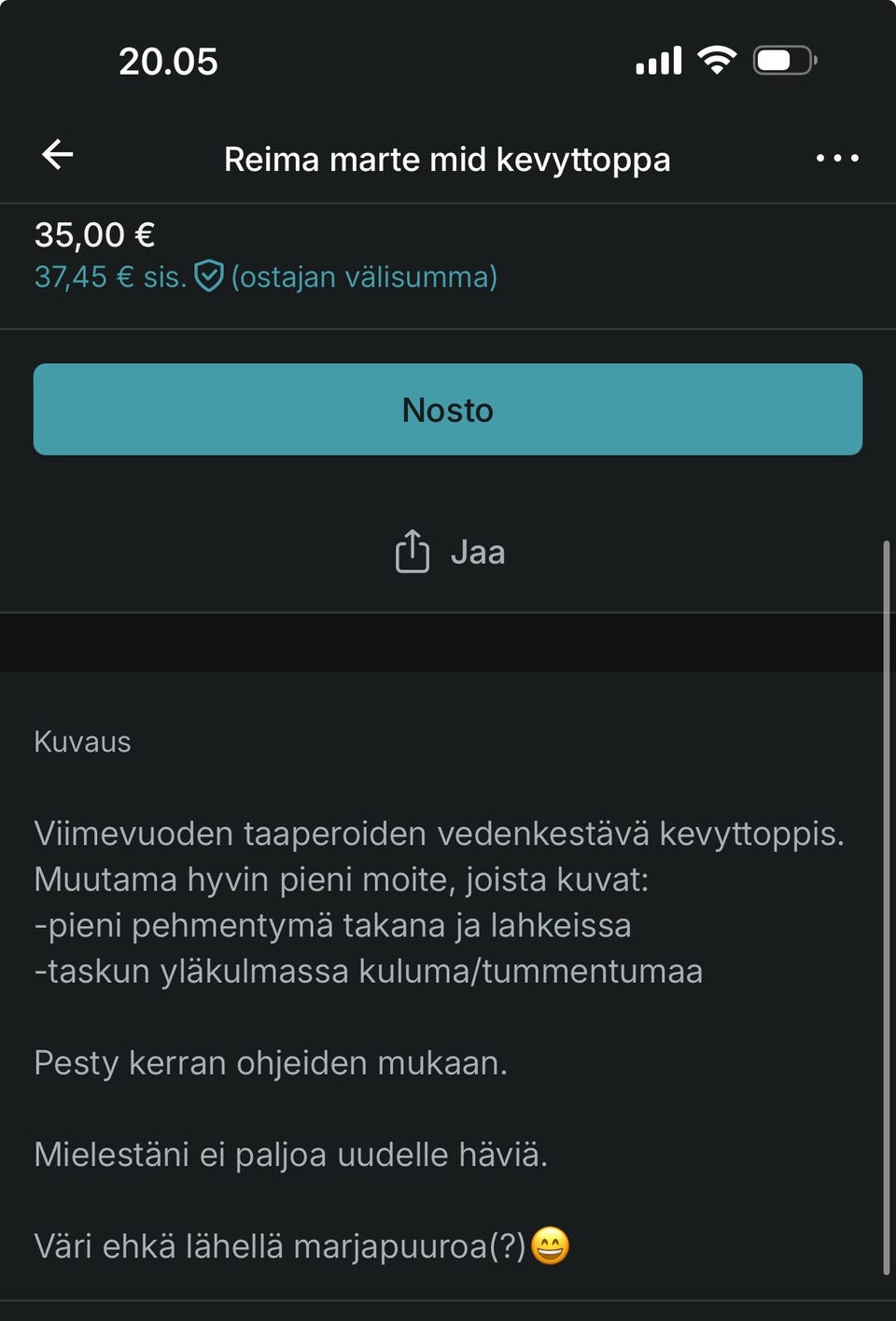Tap the buyer protection shield icon

209,275
